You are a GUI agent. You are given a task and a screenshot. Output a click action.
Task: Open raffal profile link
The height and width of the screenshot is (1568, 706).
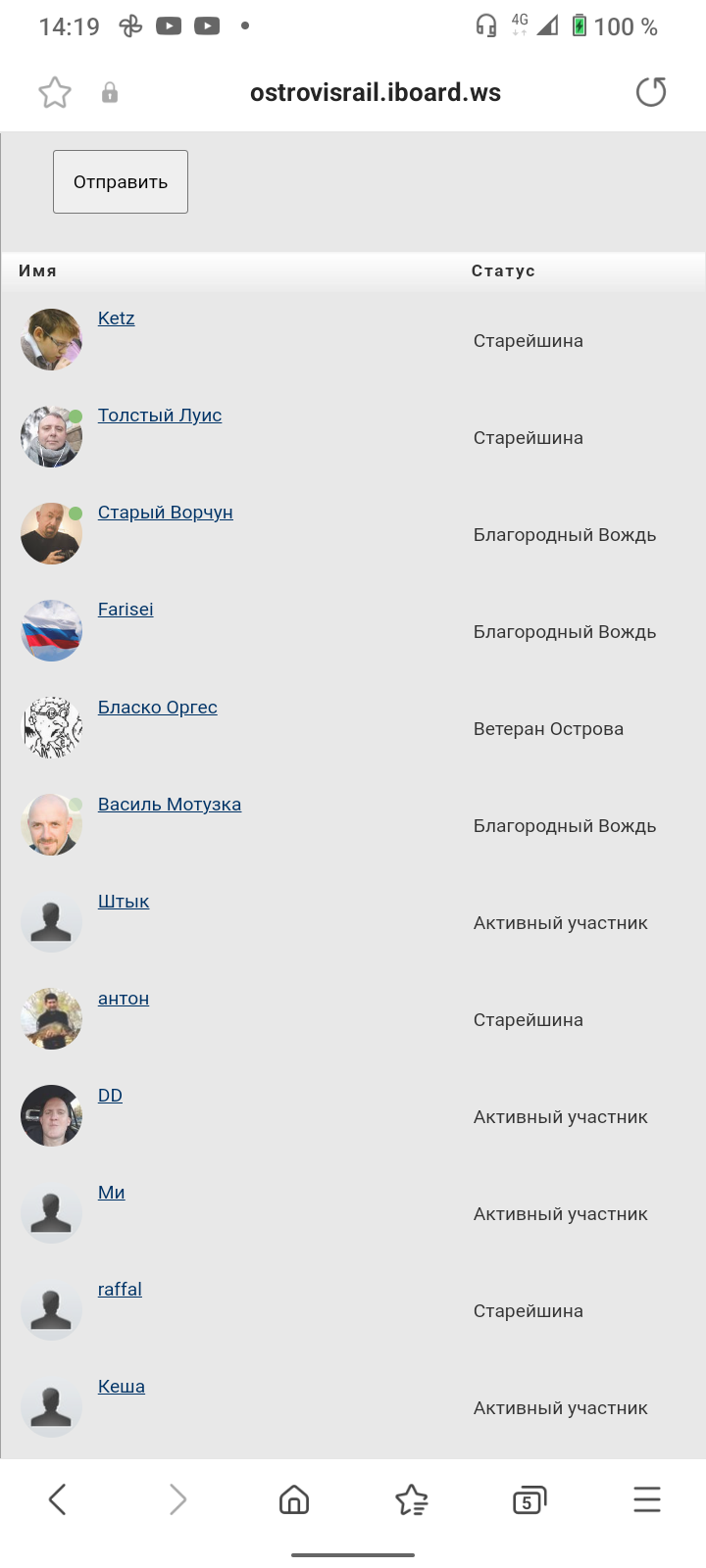tap(120, 1290)
